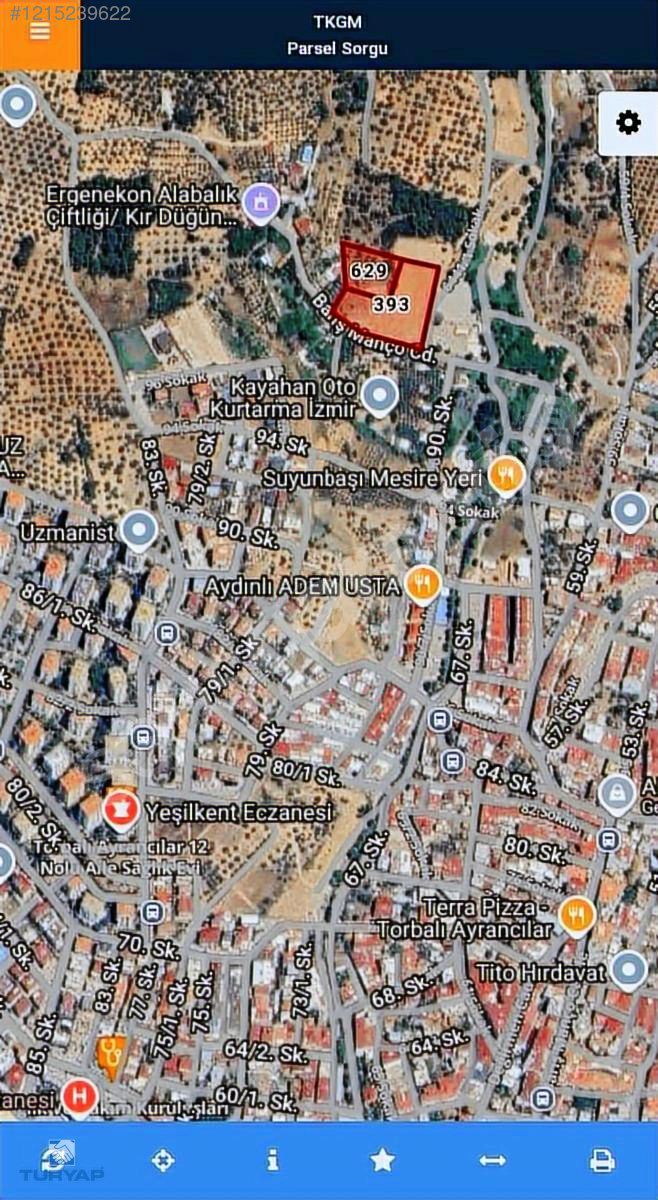Open Ergenekon Alabalık Çiftliği pin
Viewport: 658px width, 1200px height.
[262, 204]
